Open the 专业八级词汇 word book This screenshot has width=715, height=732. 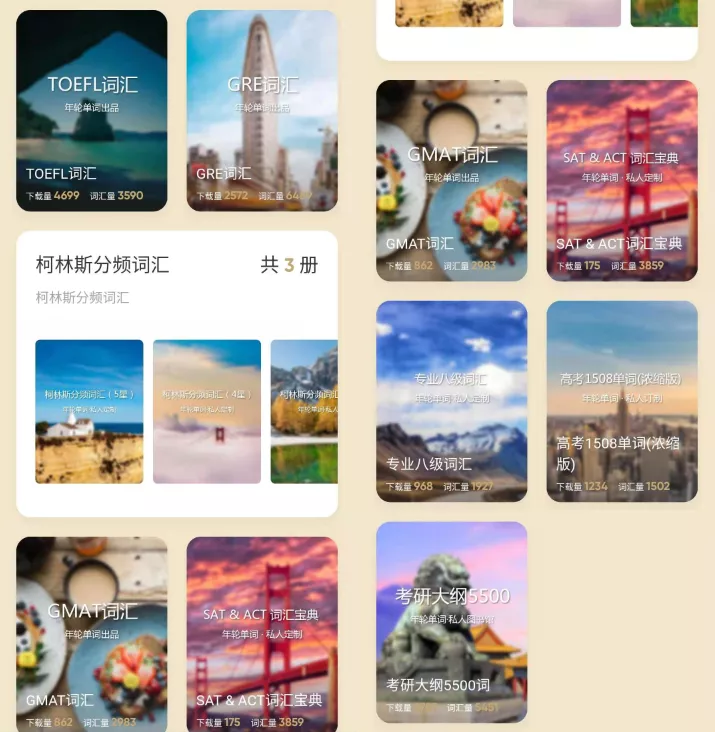[451, 401]
